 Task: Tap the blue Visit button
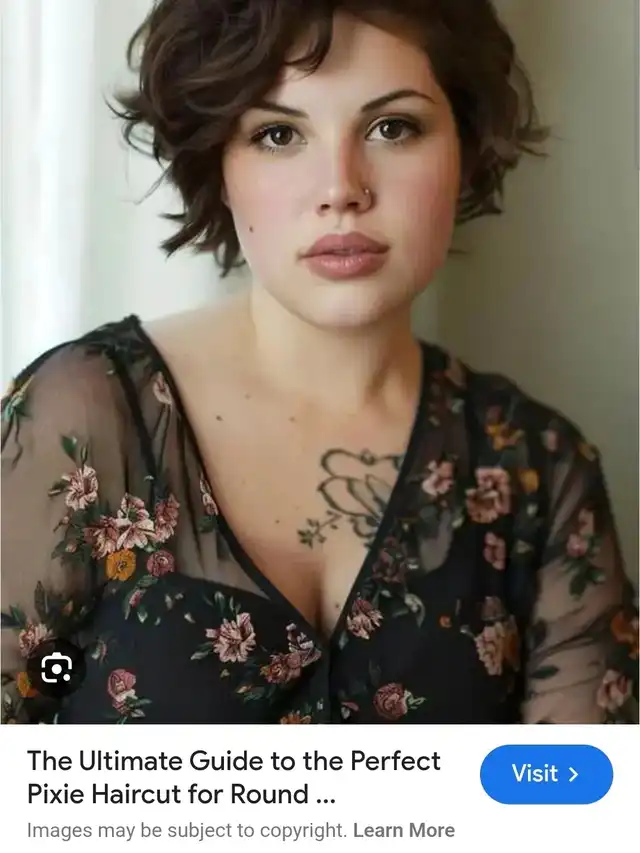pyautogui.click(x=546, y=774)
